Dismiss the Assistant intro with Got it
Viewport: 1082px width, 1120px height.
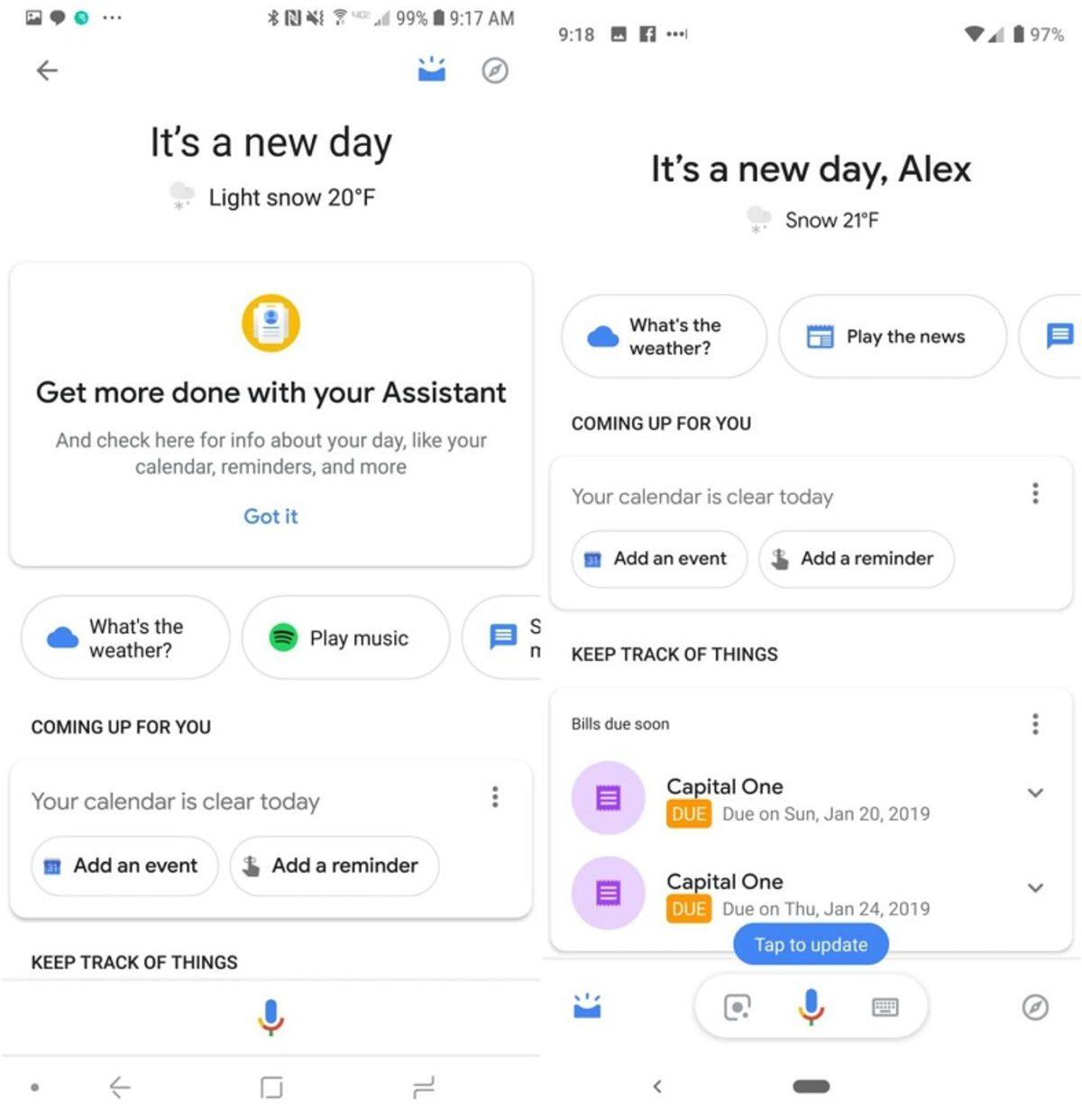tap(270, 516)
